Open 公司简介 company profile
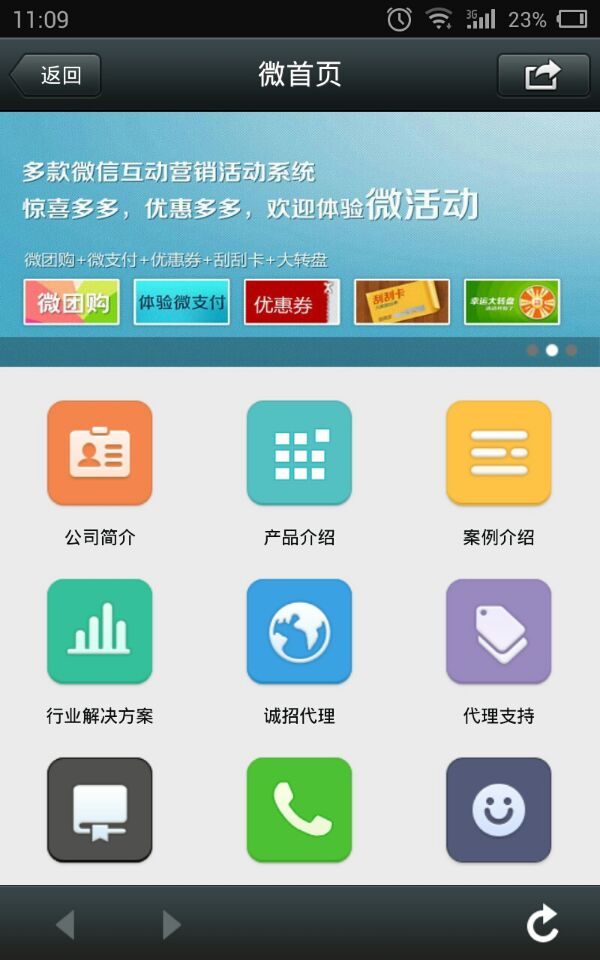 (100, 453)
